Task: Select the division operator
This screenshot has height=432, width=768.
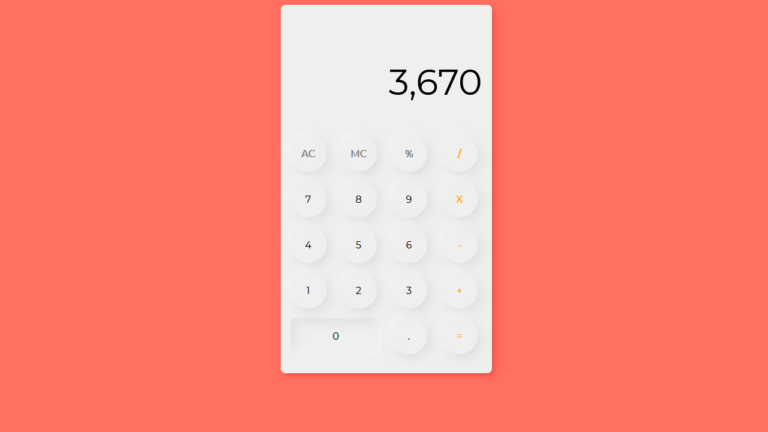Action: coord(459,154)
